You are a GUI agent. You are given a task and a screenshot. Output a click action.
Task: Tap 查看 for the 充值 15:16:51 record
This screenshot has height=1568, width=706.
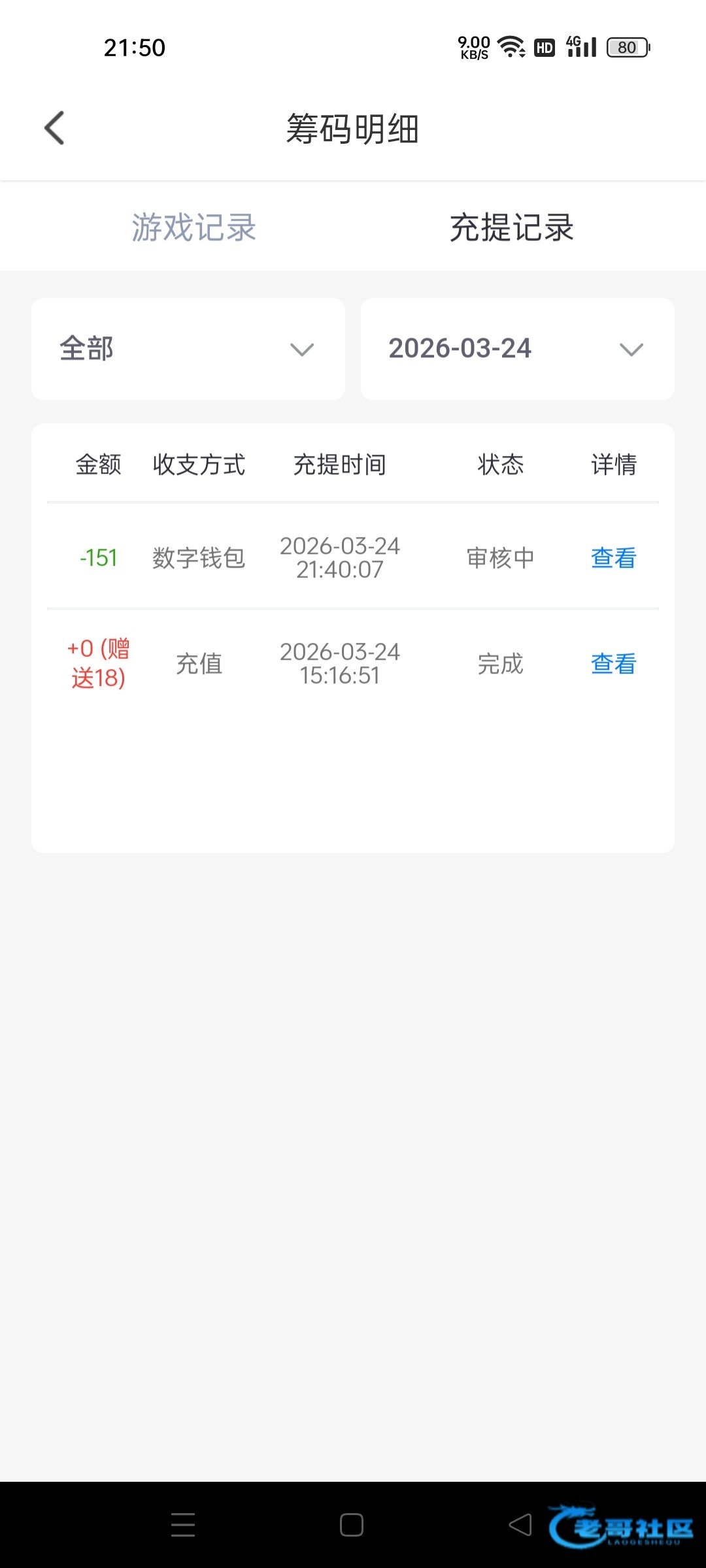pyautogui.click(x=613, y=664)
